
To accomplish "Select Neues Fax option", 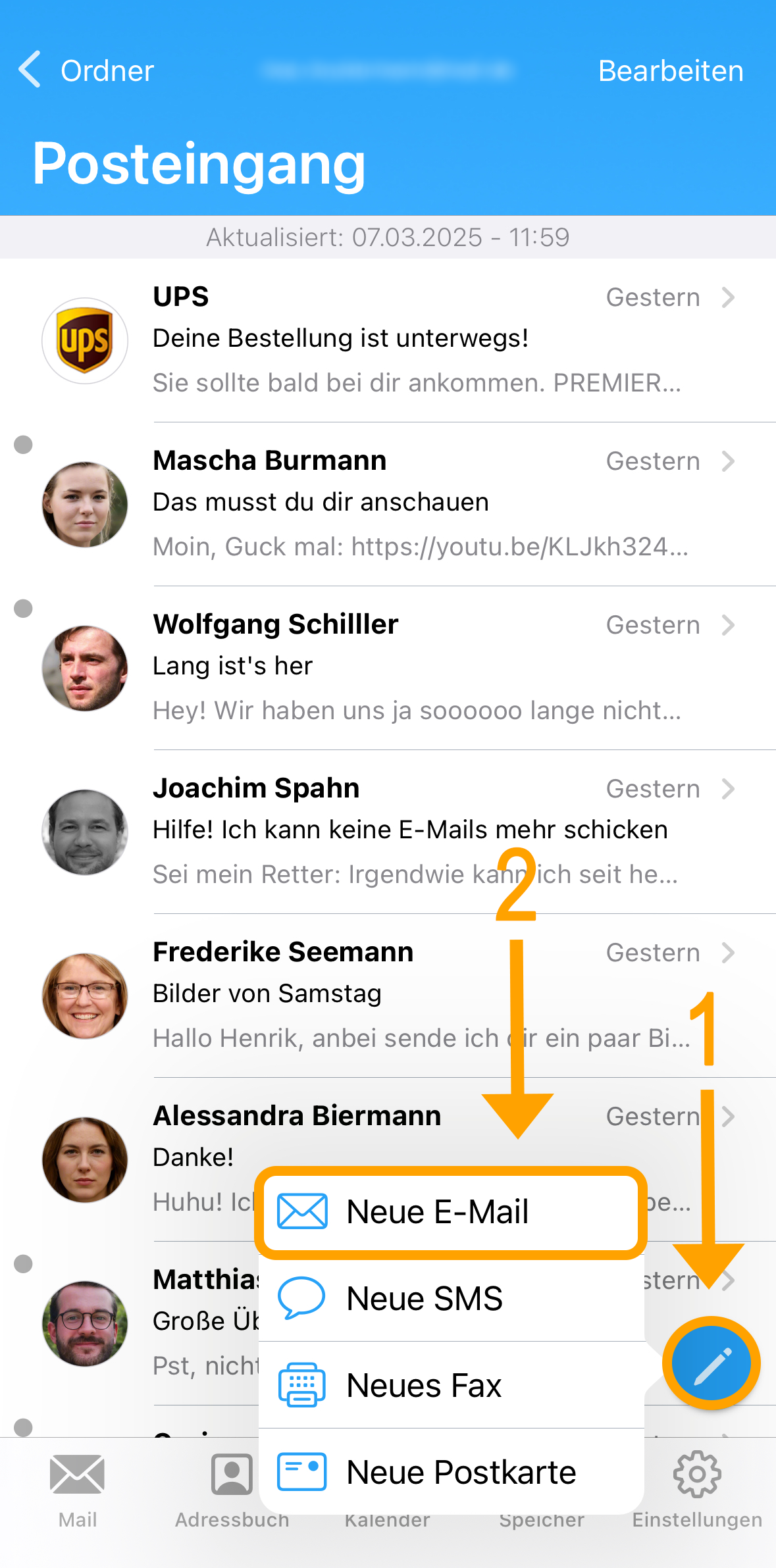I will click(x=452, y=1385).
